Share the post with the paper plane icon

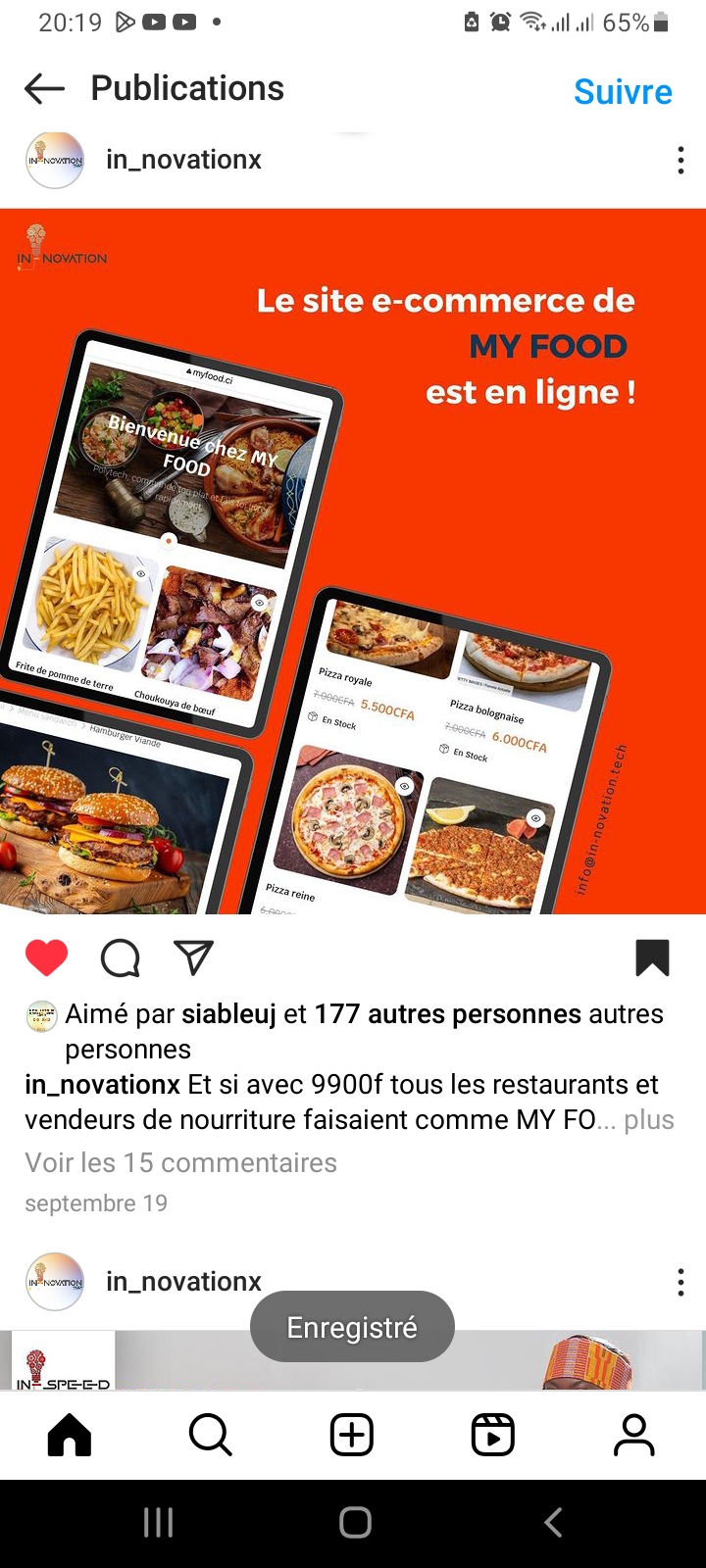tap(193, 957)
